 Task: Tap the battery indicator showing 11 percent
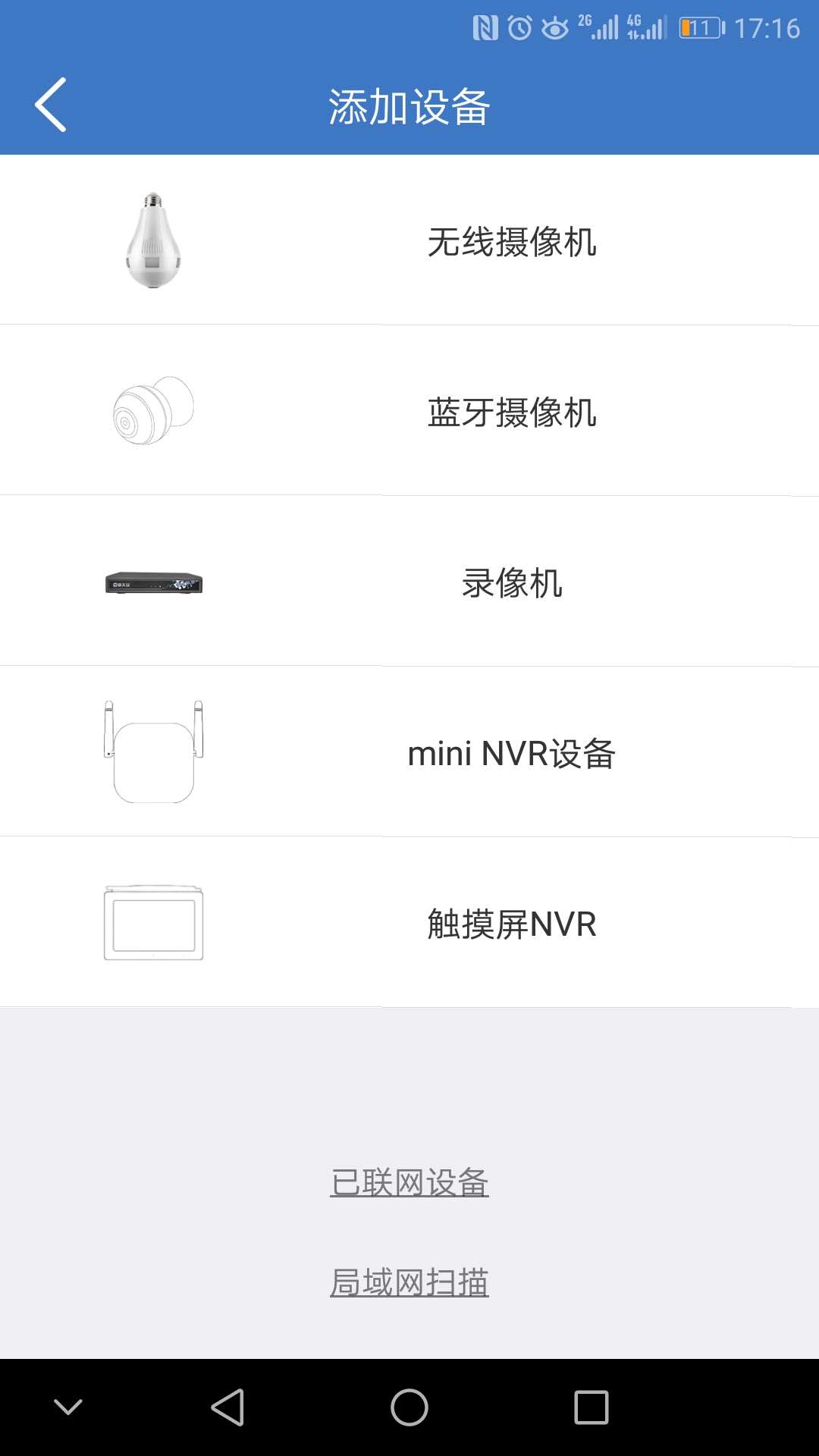point(700,25)
